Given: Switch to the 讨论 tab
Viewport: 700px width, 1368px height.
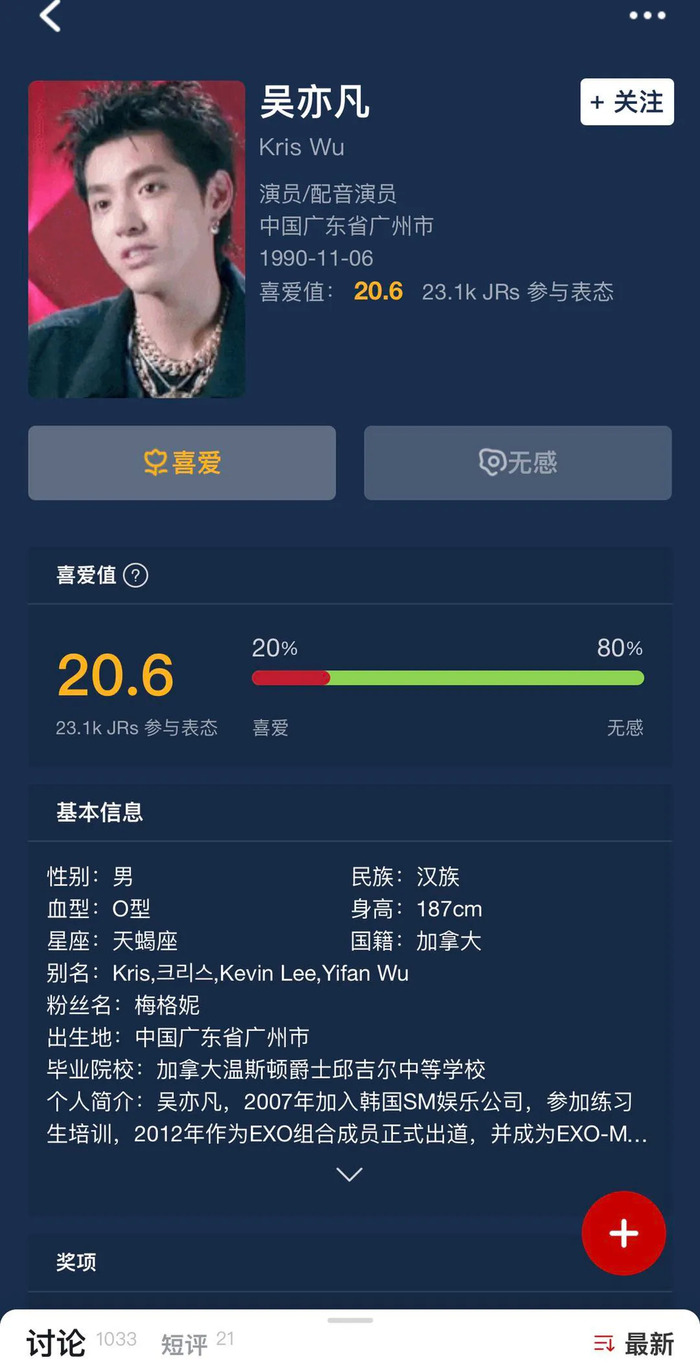Looking at the screenshot, I should point(56,1342).
